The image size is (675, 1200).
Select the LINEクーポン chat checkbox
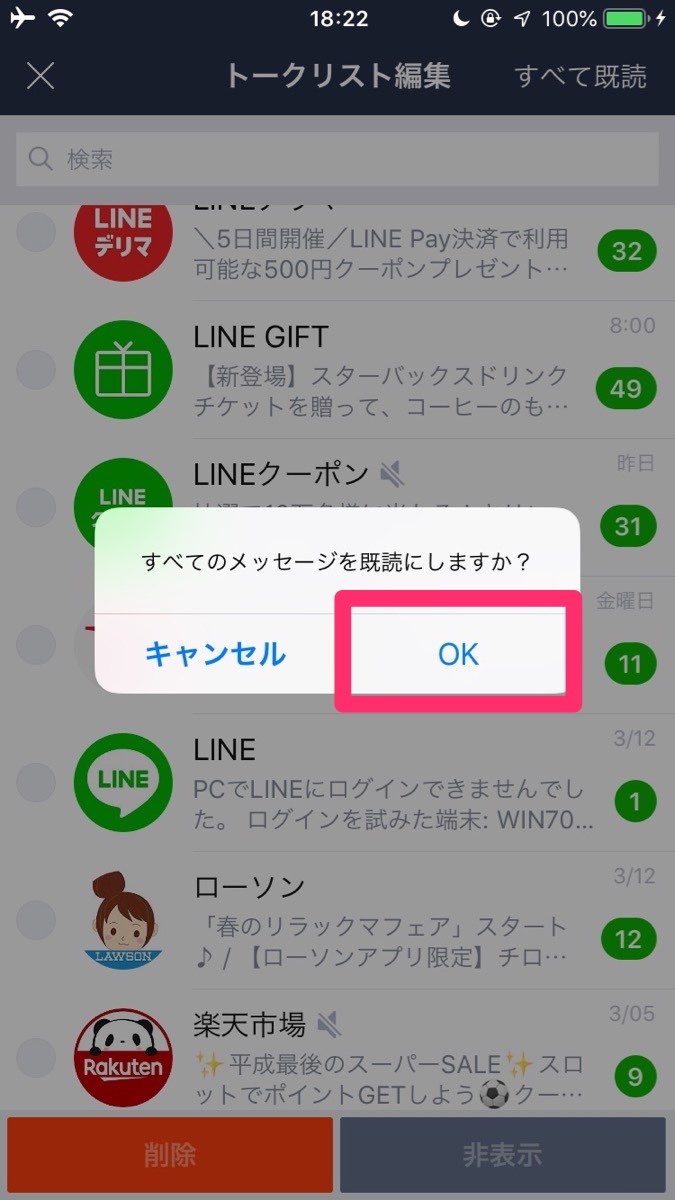[37, 507]
